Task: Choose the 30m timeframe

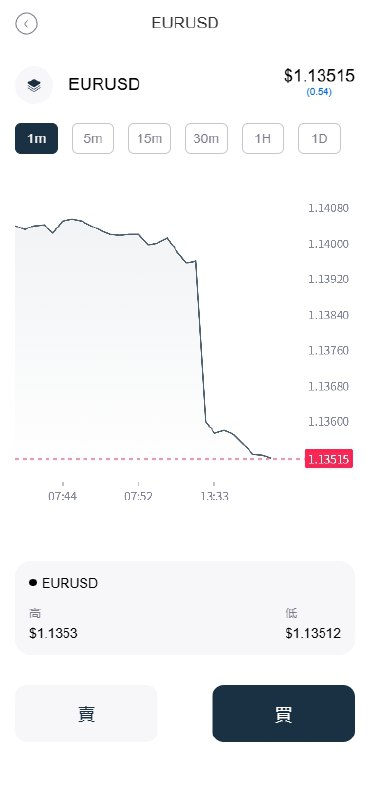Action: (x=206, y=138)
